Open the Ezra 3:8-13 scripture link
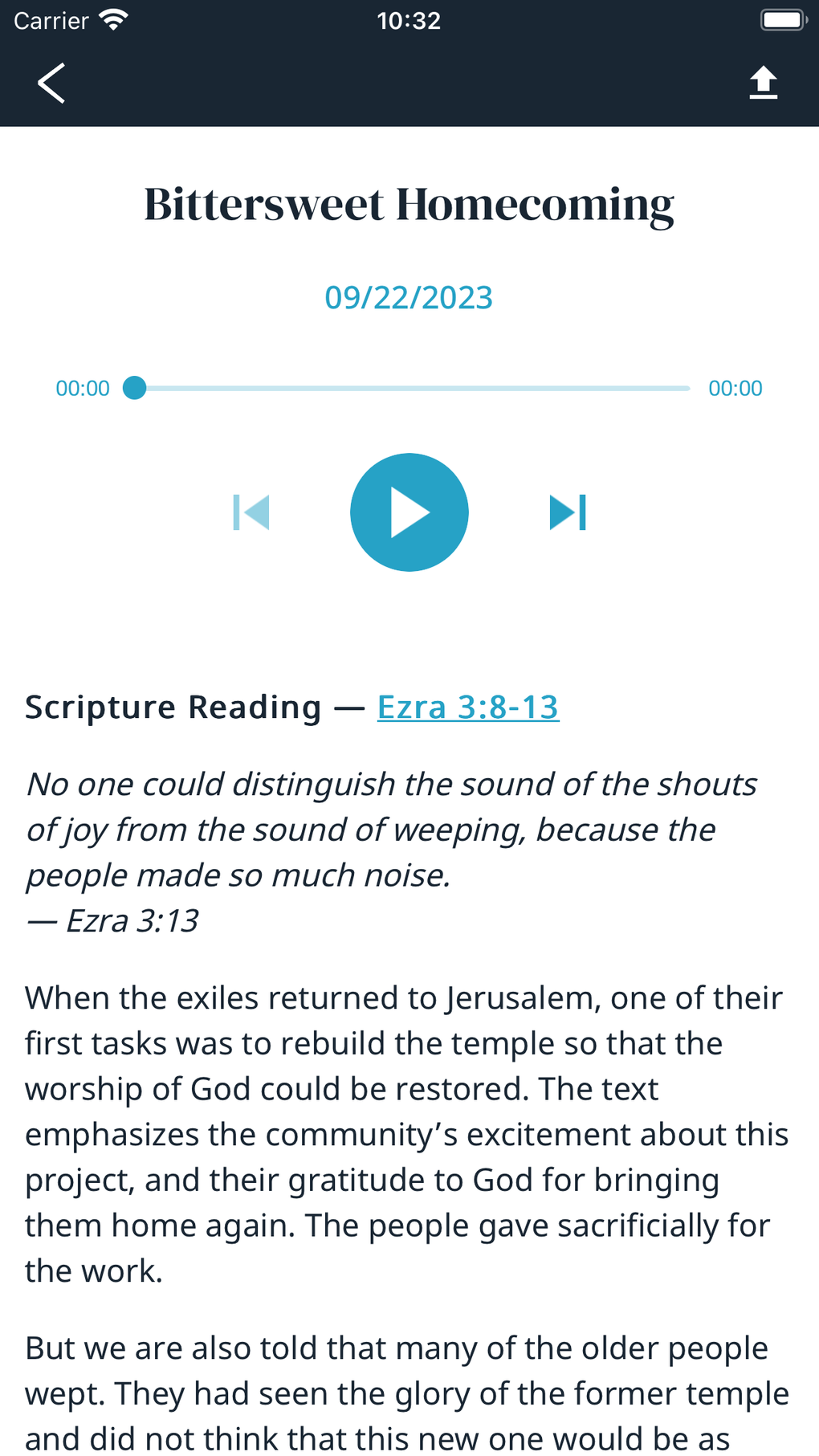Viewport: 819px width, 1456px height. click(x=468, y=708)
